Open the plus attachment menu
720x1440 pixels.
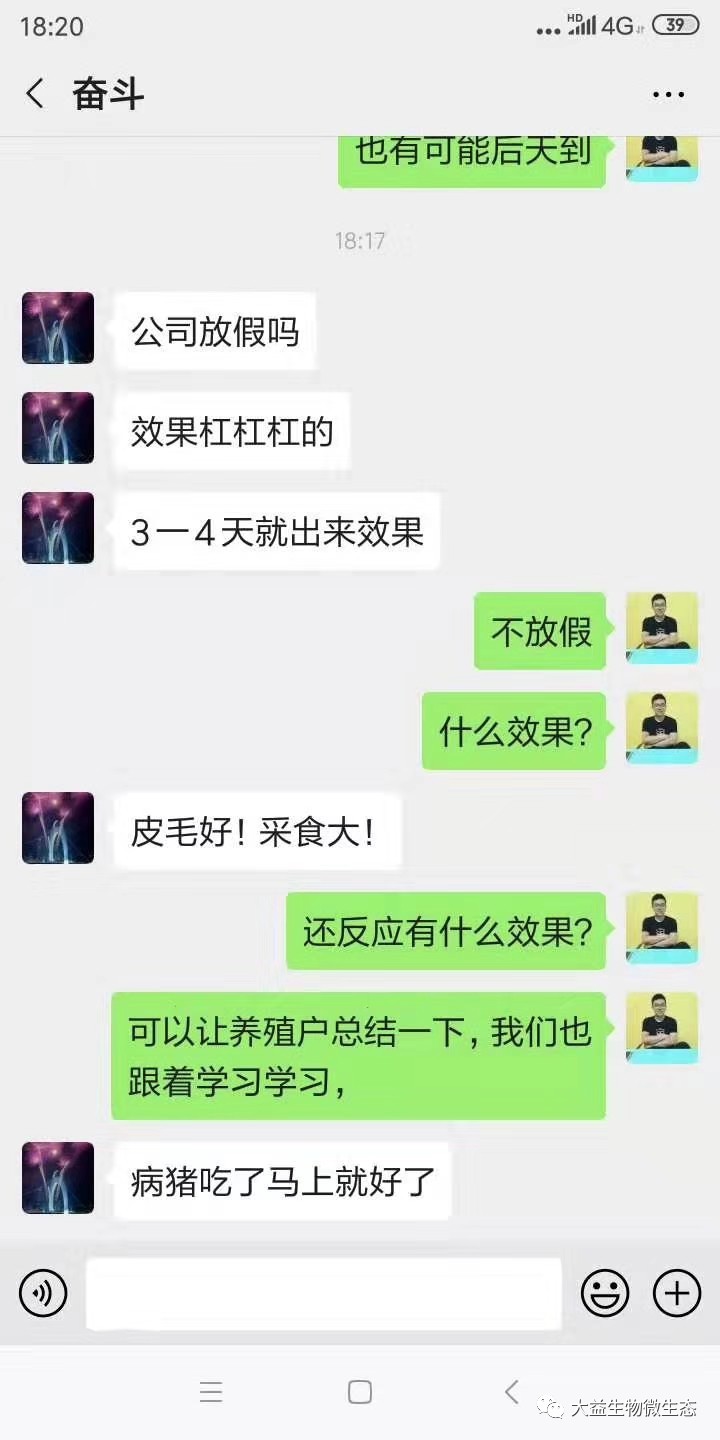click(x=677, y=1294)
